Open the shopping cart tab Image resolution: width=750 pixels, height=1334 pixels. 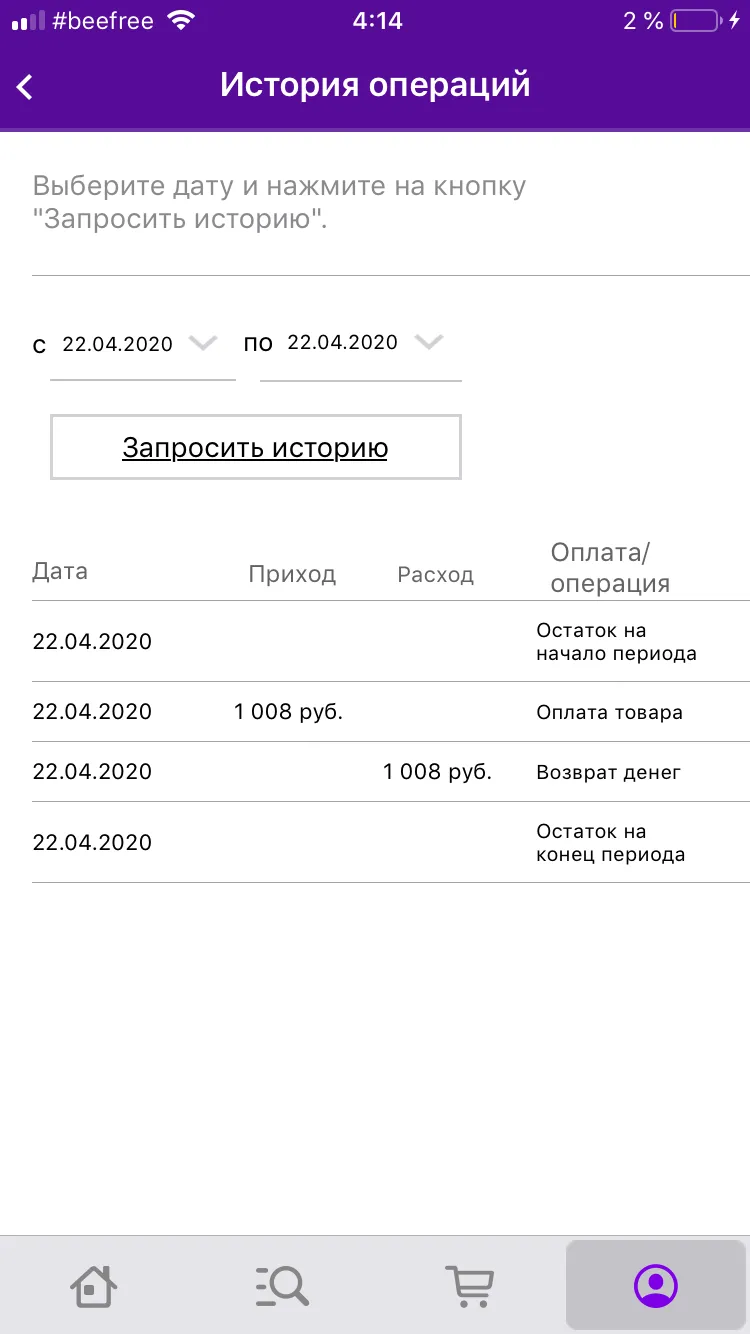[469, 1284]
